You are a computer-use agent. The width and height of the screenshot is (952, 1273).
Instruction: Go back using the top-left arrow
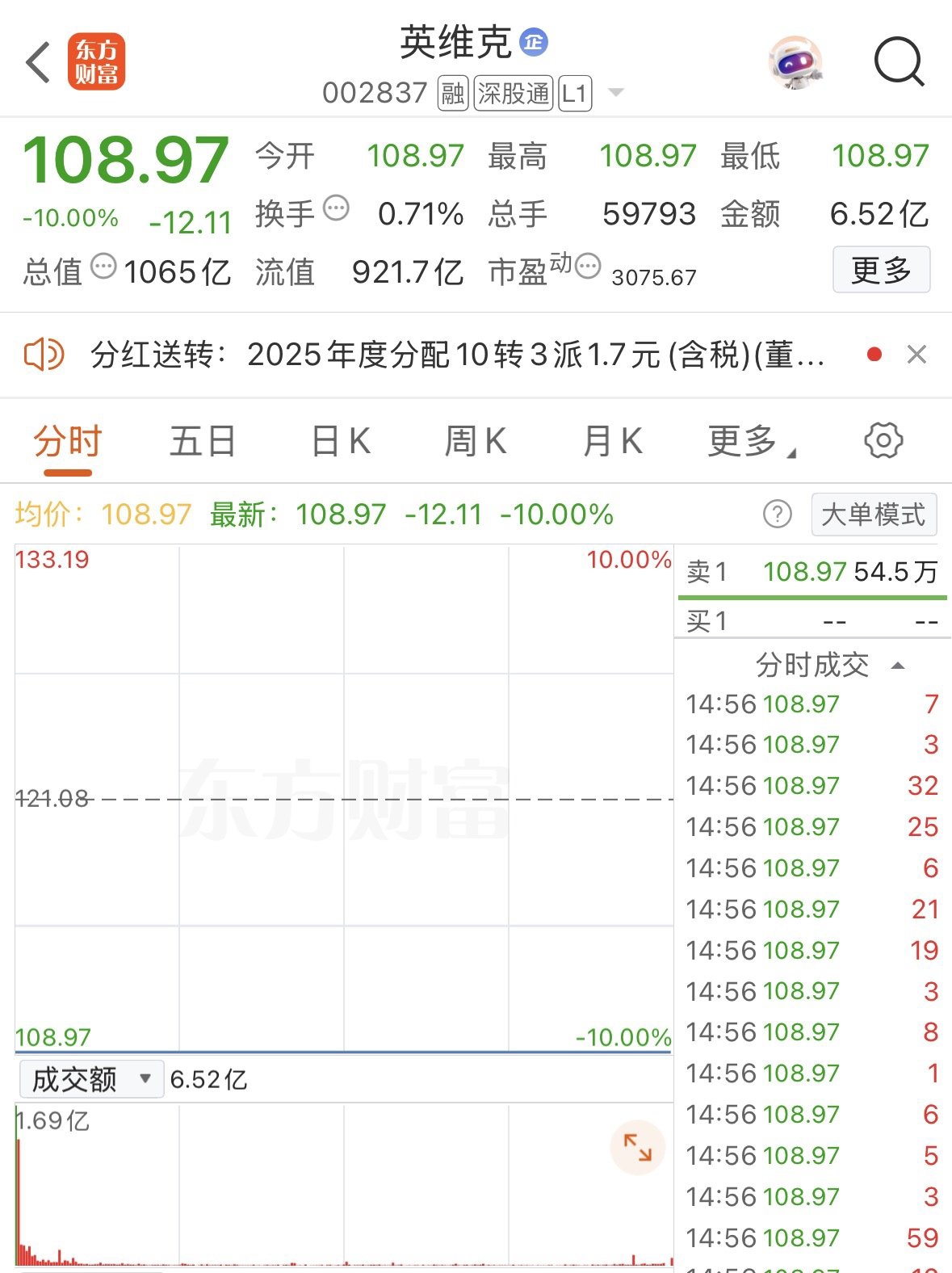tap(38, 62)
